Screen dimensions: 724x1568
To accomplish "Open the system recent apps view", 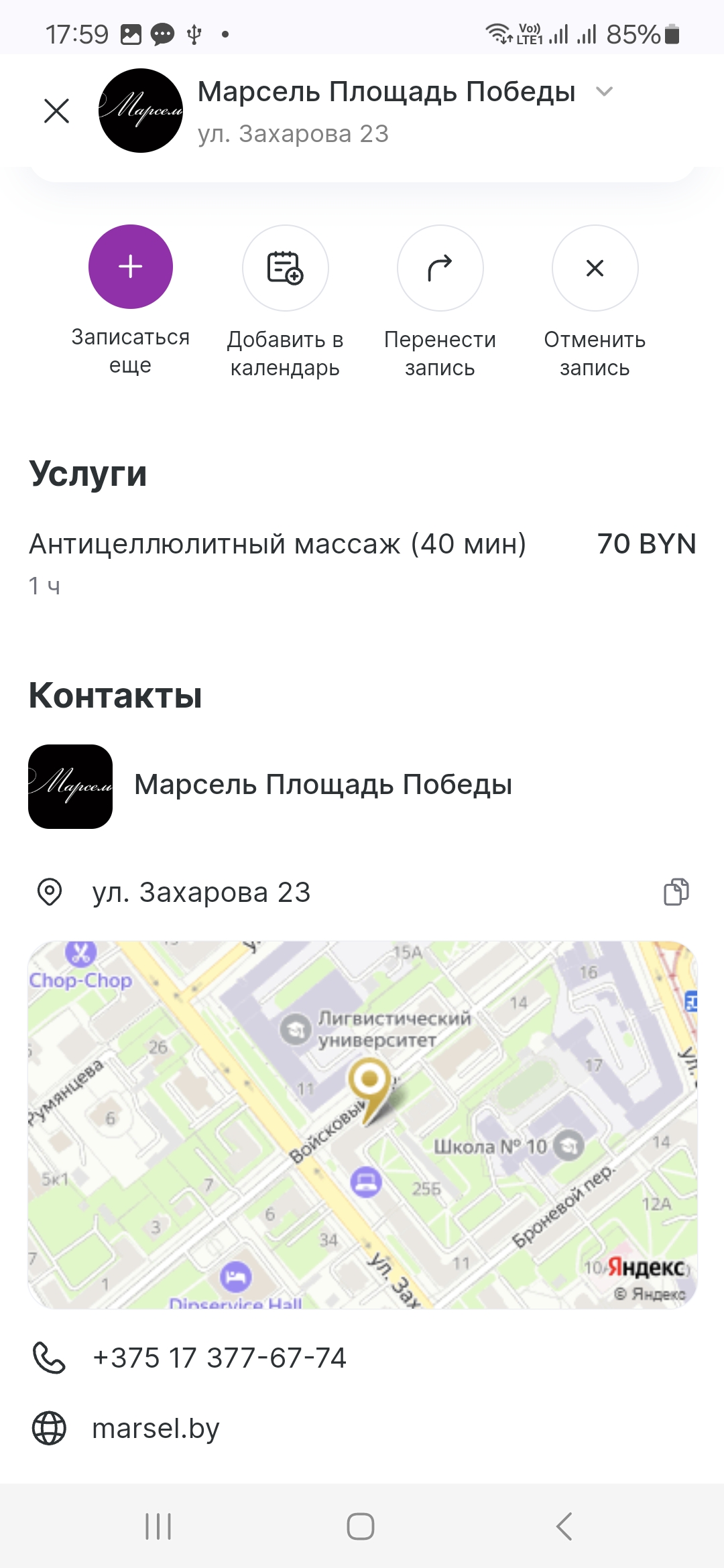I will (x=158, y=1526).
